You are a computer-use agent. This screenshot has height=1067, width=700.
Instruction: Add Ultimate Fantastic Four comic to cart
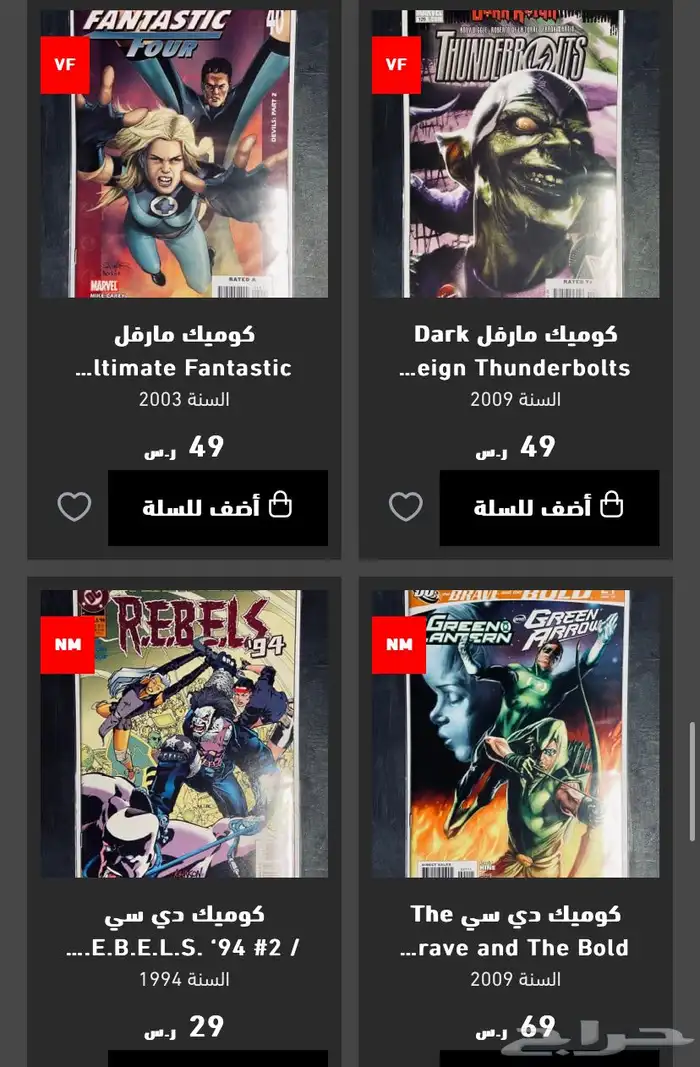[218, 508]
